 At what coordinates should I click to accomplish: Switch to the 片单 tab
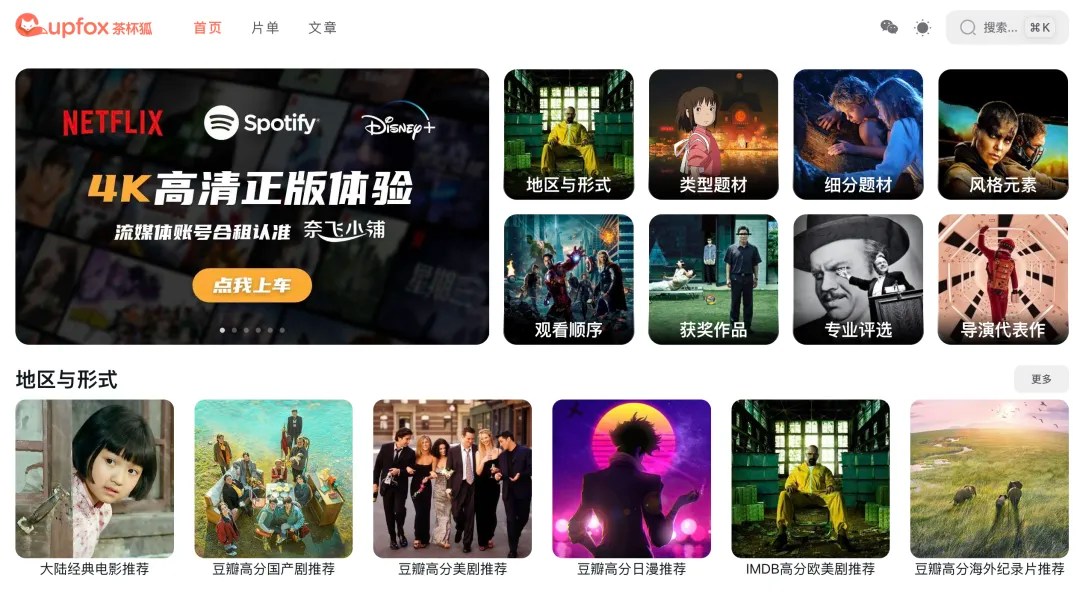pyautogui.click(x=265, y=28)
